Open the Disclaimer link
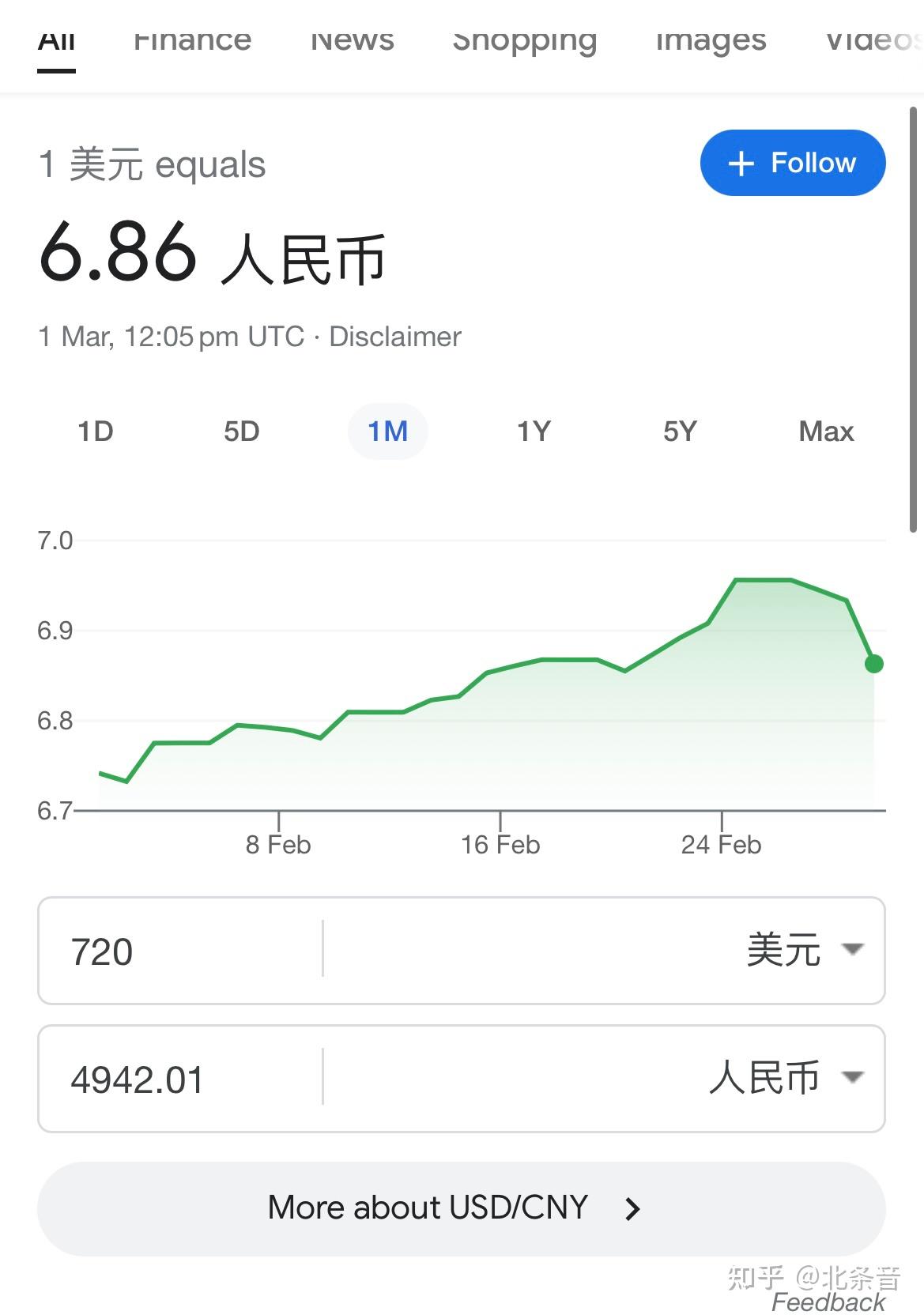This screenshot has width=924, height=1315. (x=394, y=337)
